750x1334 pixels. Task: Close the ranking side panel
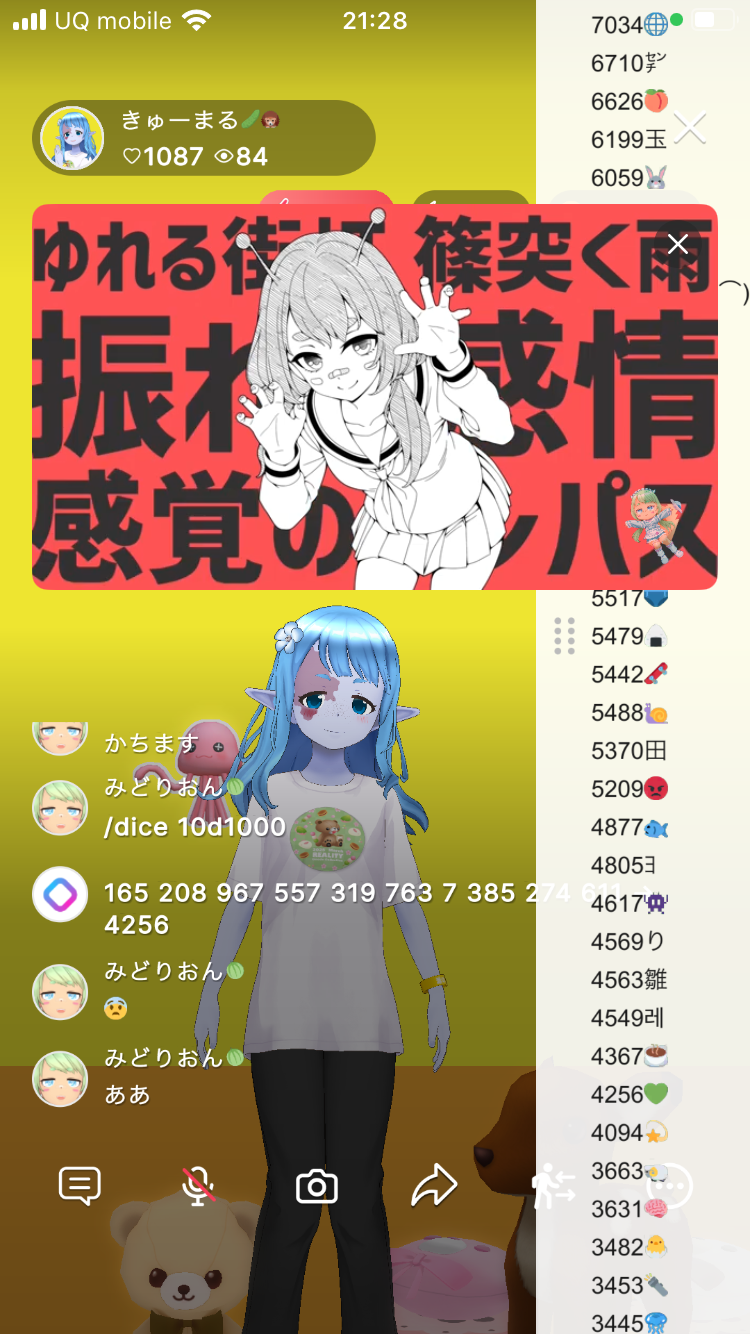click(x=690, y=128)
